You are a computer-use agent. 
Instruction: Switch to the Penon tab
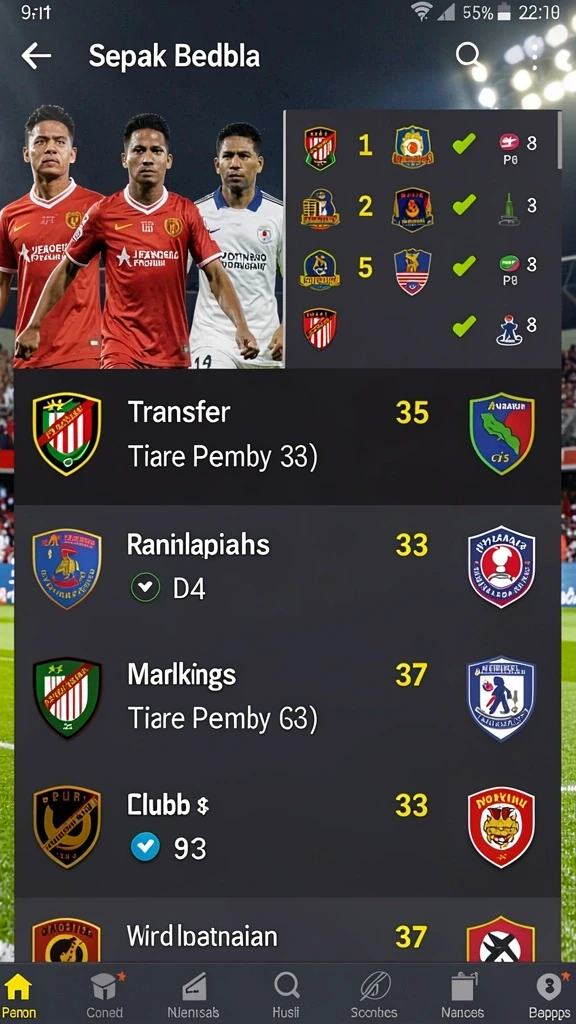point(19,994)
